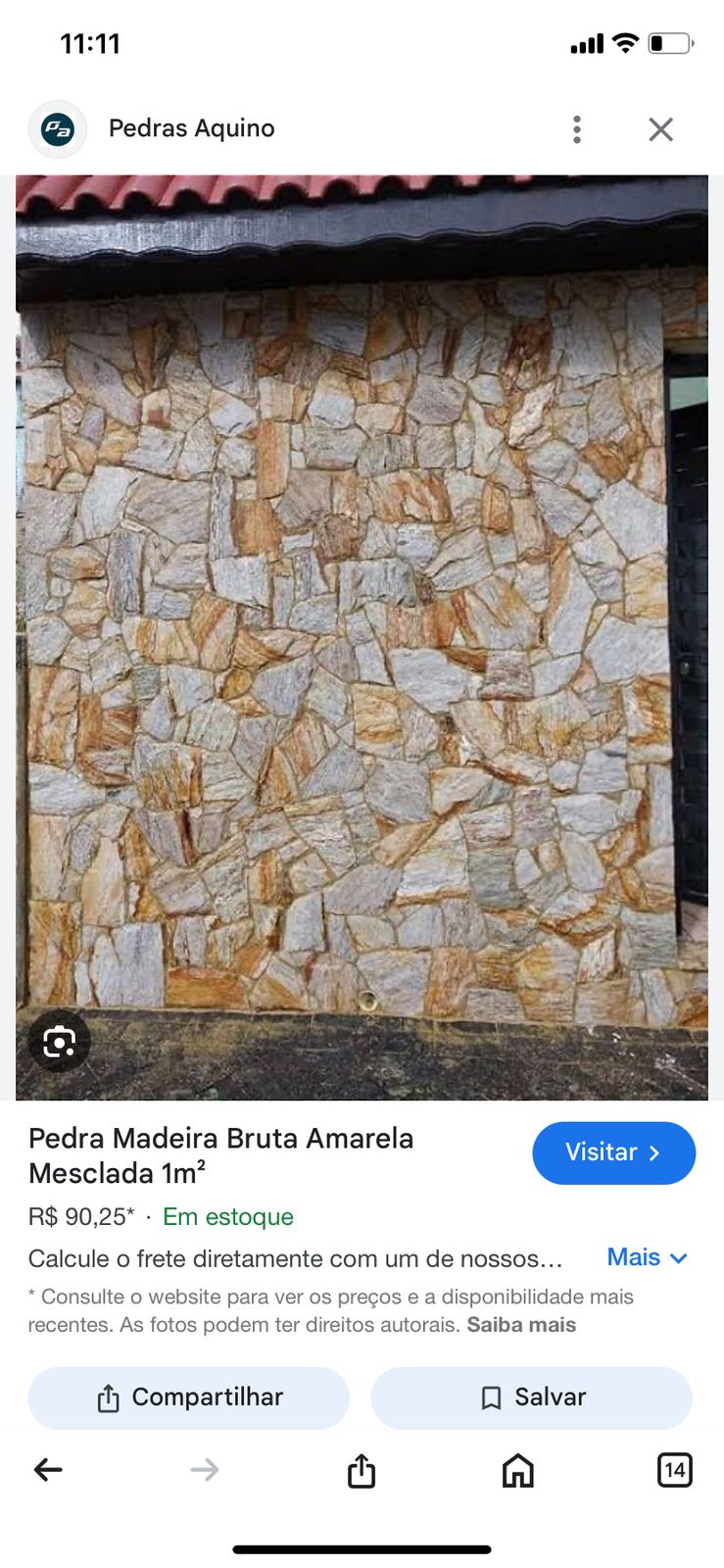Open the stone wall product image

tap(362, 637)
